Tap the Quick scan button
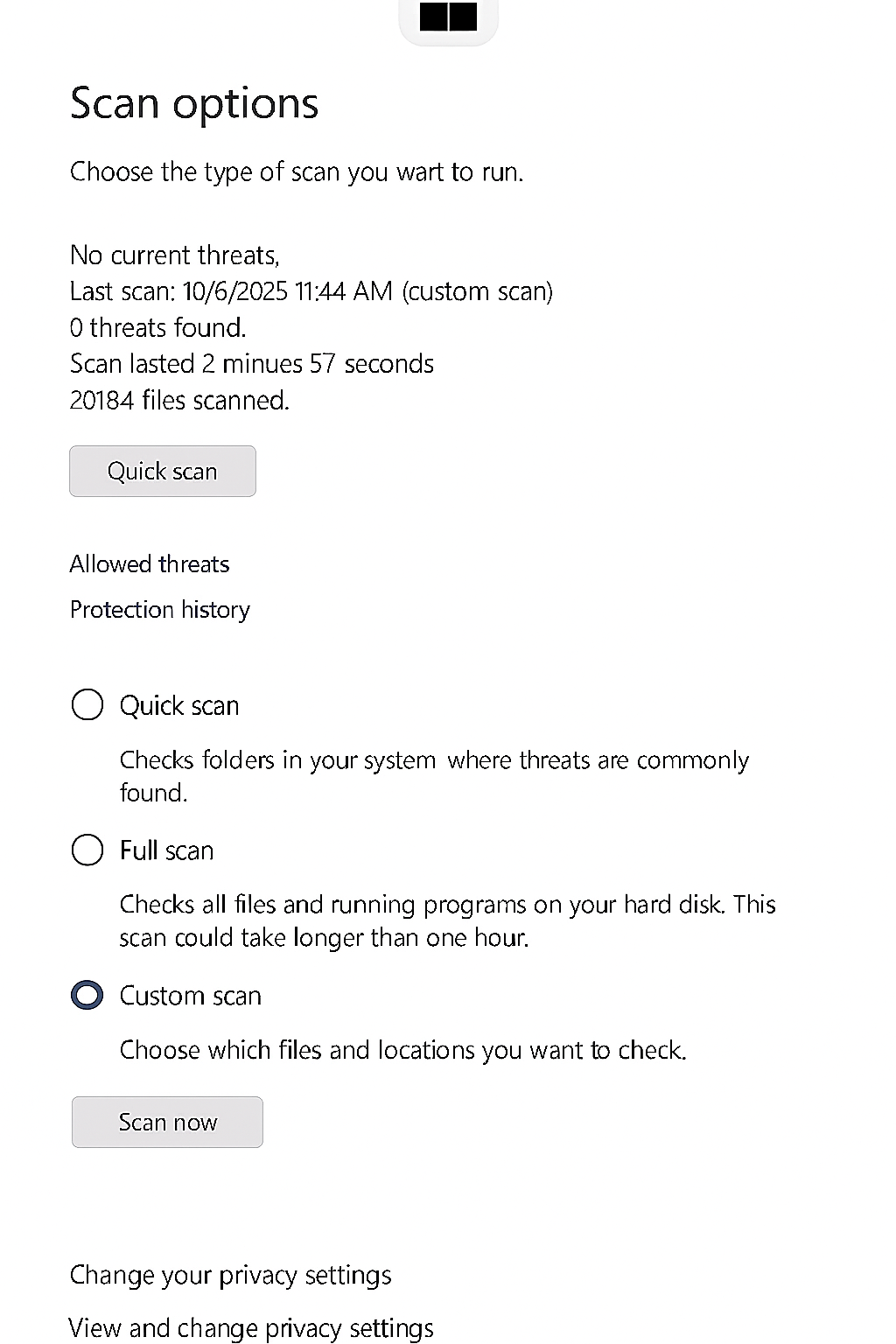The width and height of the screenshot is (896, 1344). coord(163,472)
